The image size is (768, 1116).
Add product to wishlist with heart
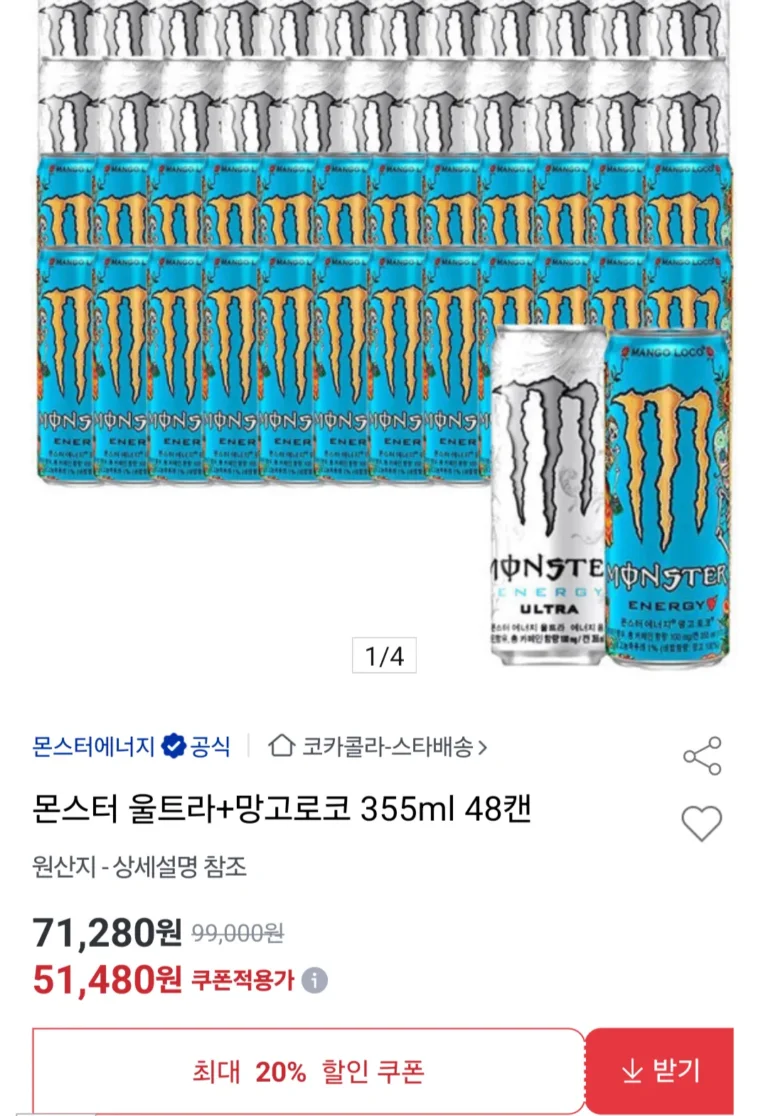coord(701,823)
